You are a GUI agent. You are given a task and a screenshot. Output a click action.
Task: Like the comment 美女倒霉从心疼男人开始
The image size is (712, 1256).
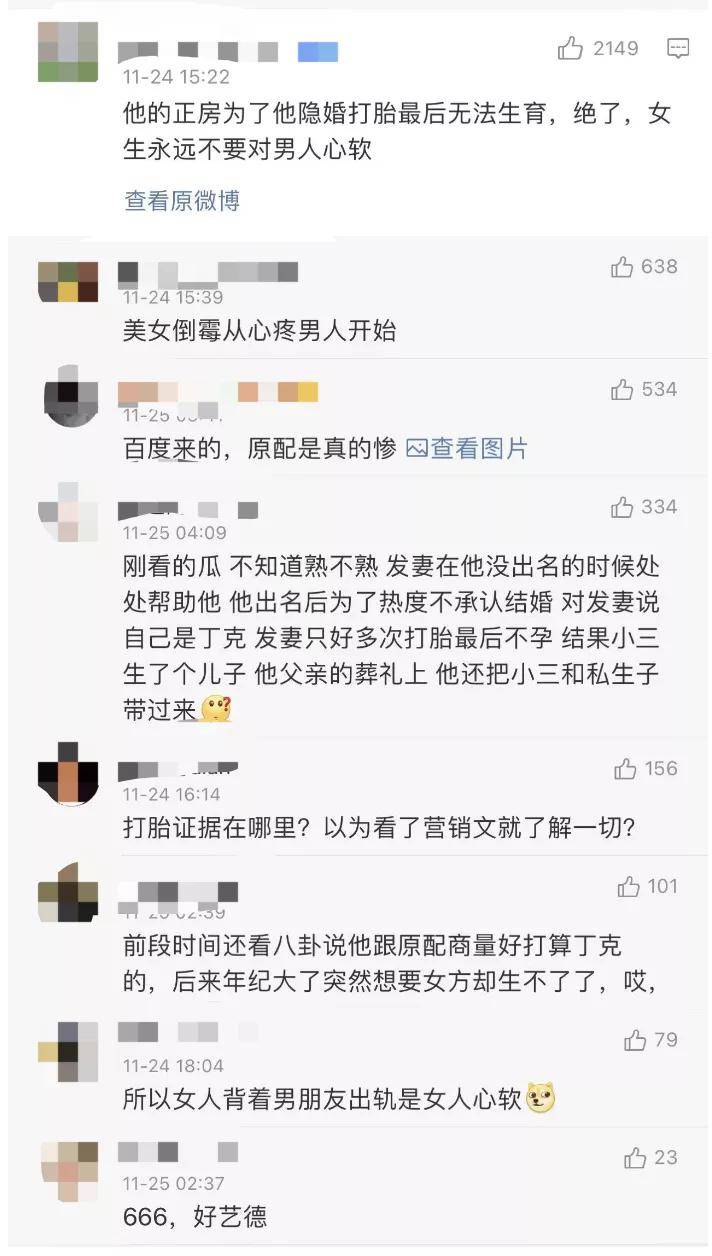tap(622, 267)
